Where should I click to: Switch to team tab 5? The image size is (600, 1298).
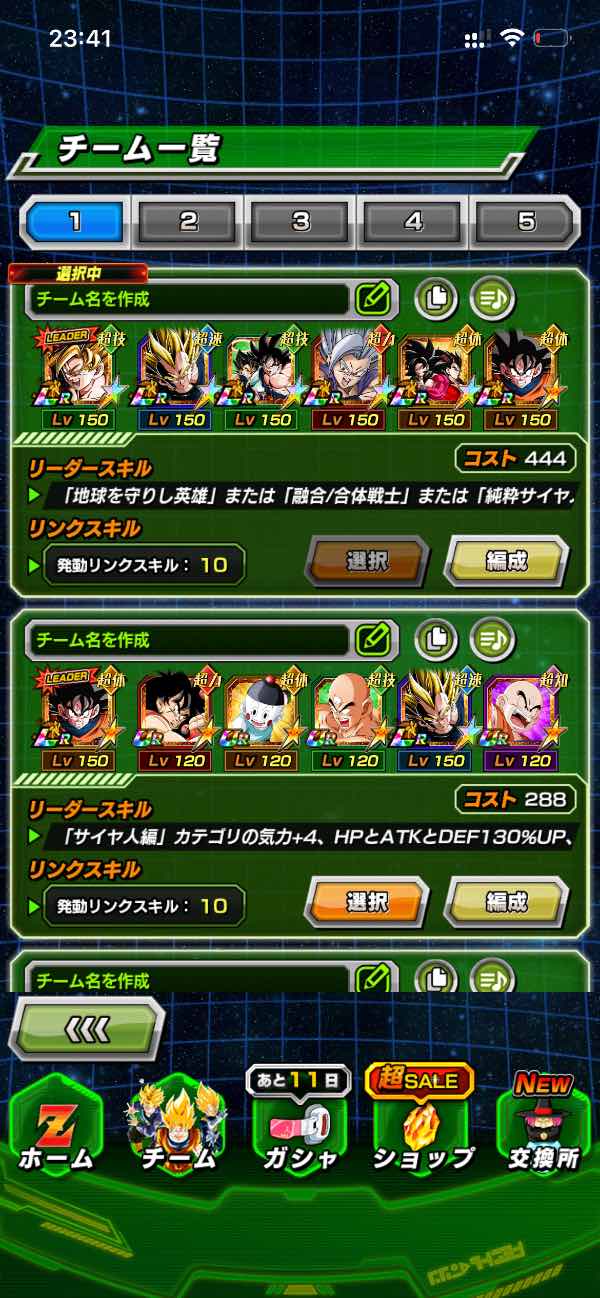pyautogui.click(x=526, y=222)
